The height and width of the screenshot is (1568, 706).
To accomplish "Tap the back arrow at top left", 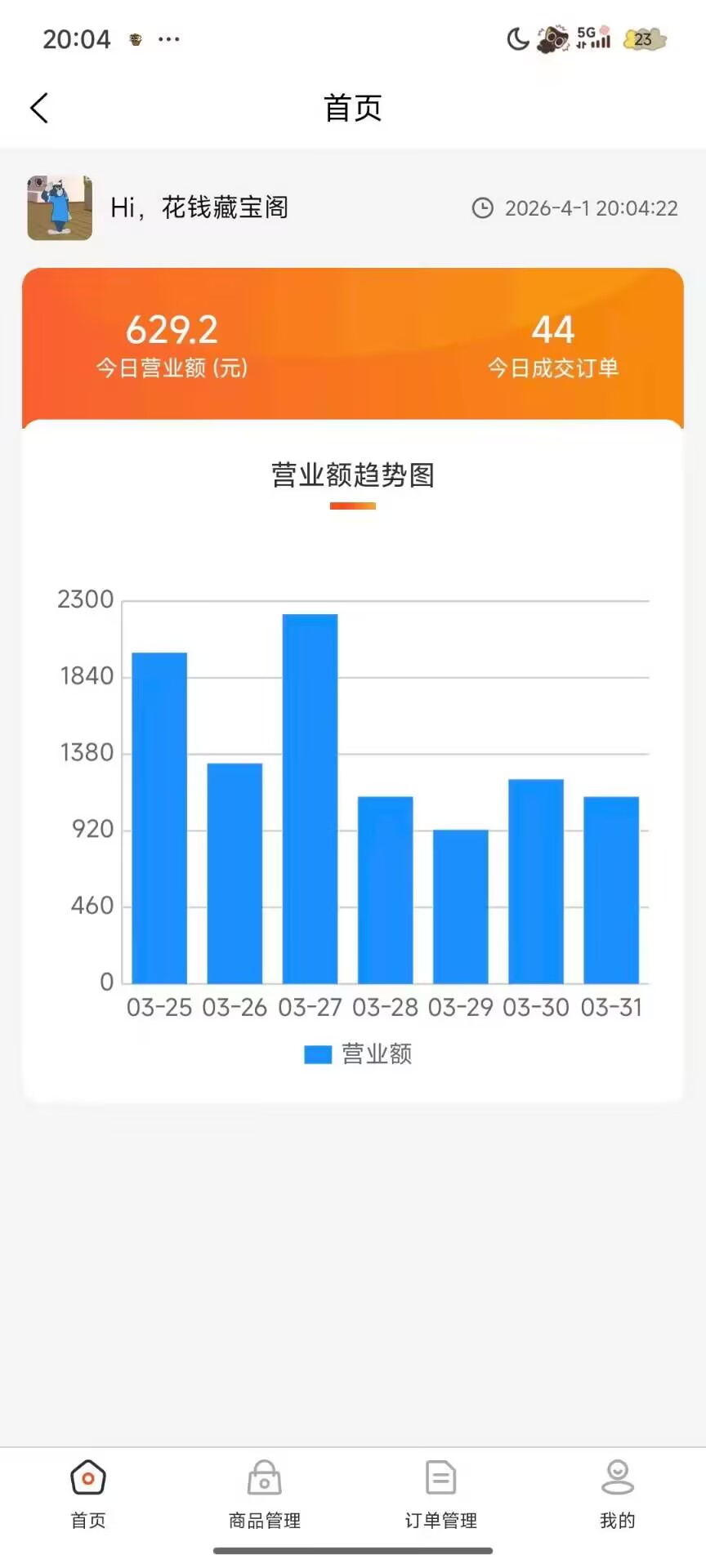I will point(39,107).
